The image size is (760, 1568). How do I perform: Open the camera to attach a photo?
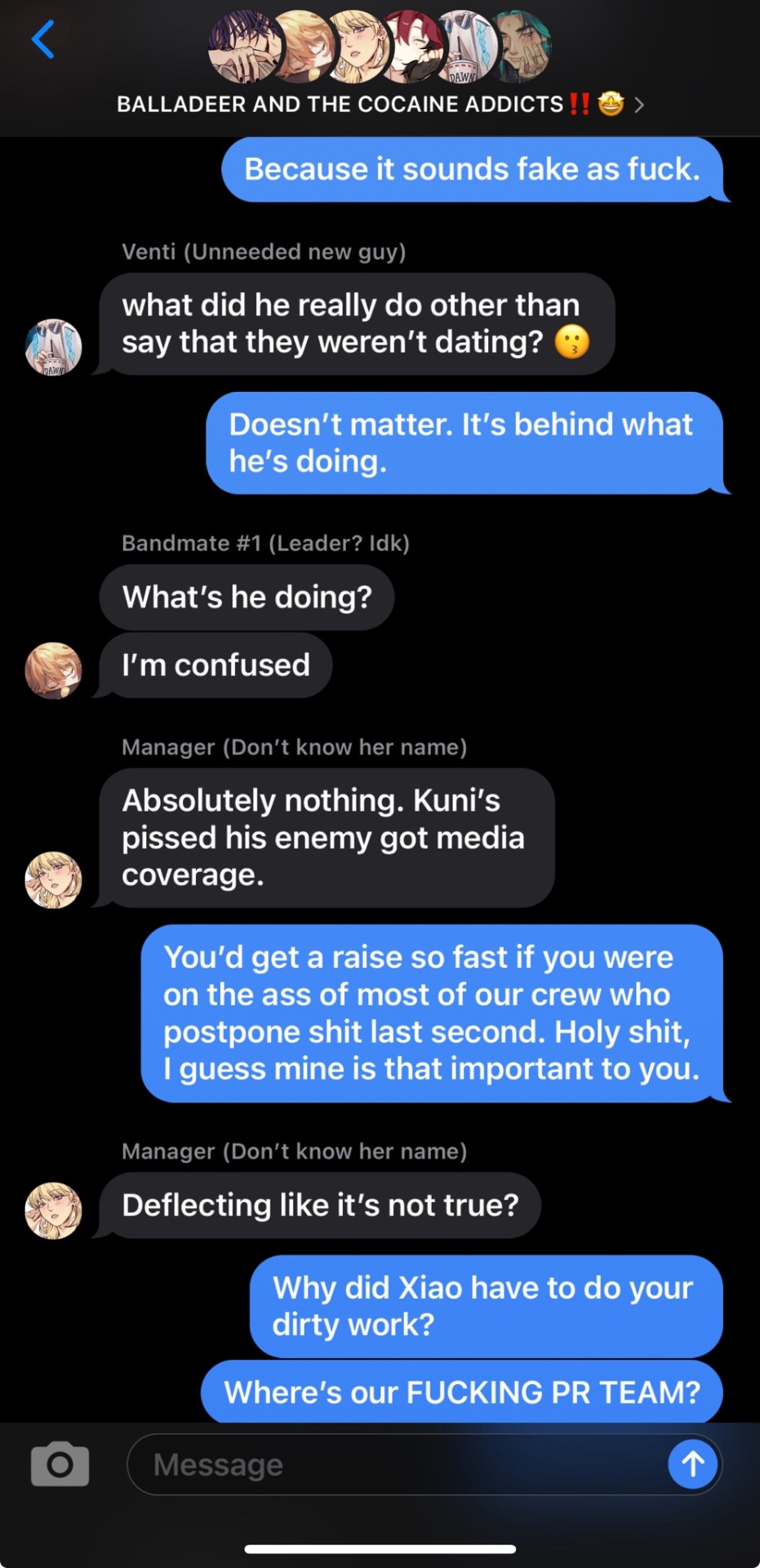pos(60,1464)
